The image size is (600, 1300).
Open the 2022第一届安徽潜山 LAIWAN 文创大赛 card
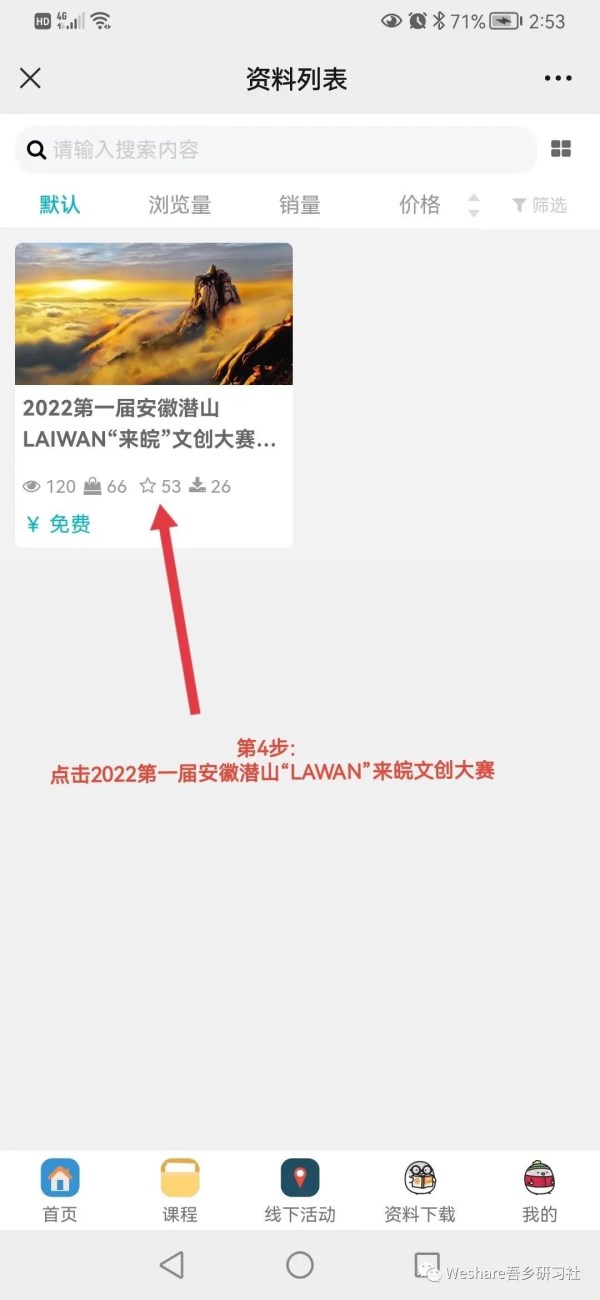(154, 394)
